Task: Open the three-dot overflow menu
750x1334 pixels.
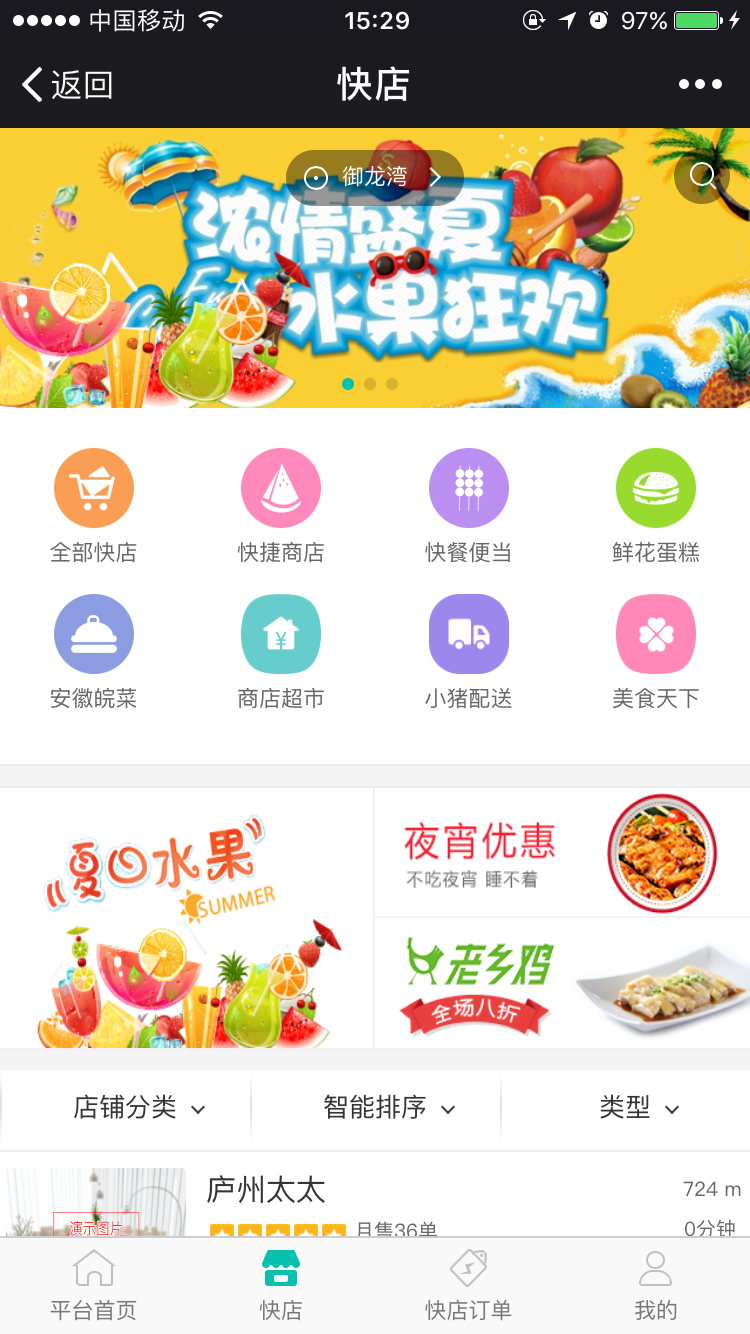Action: [700, 85]
